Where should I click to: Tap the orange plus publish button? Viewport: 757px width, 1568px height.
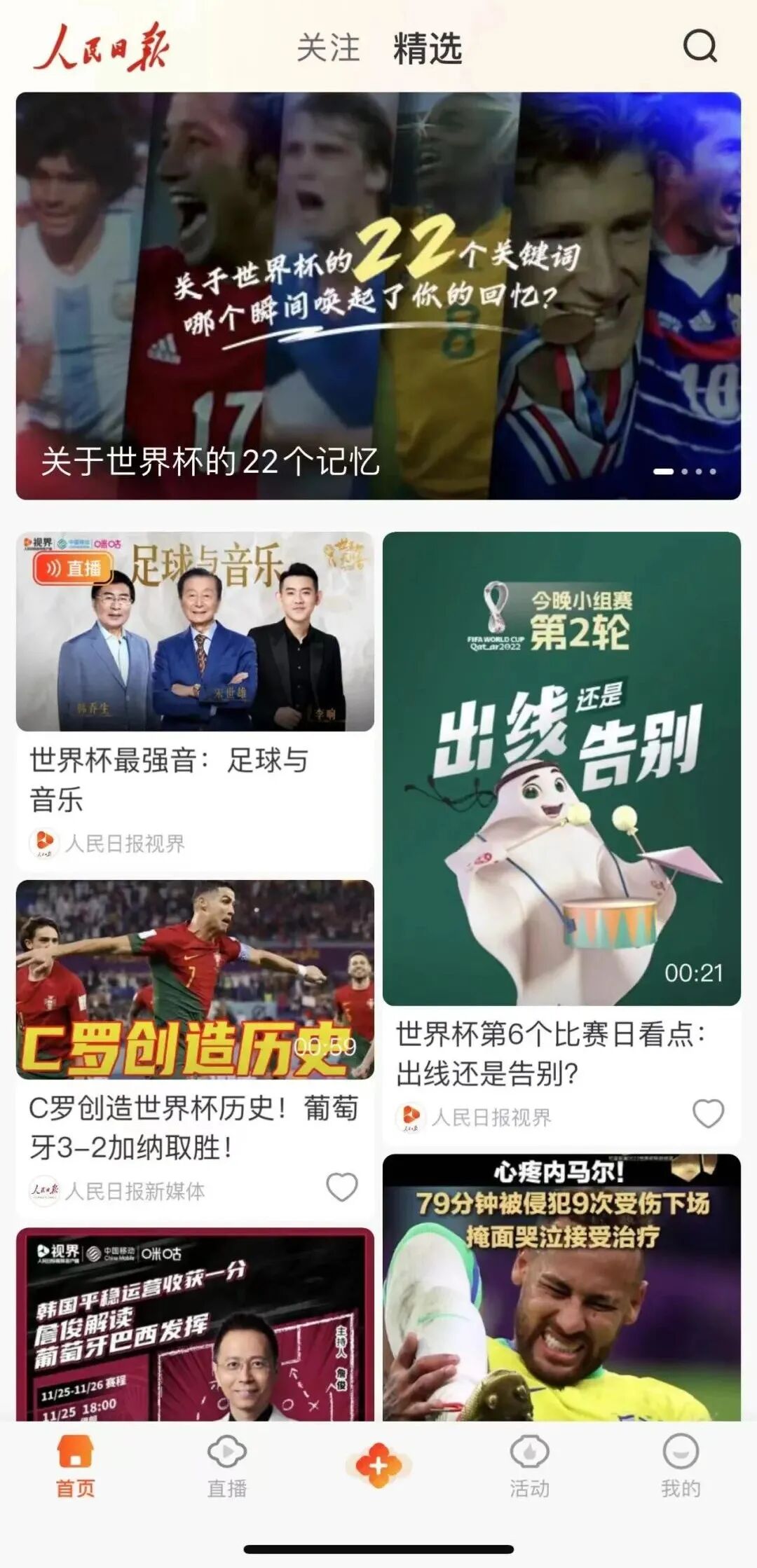click(378, 1464)
